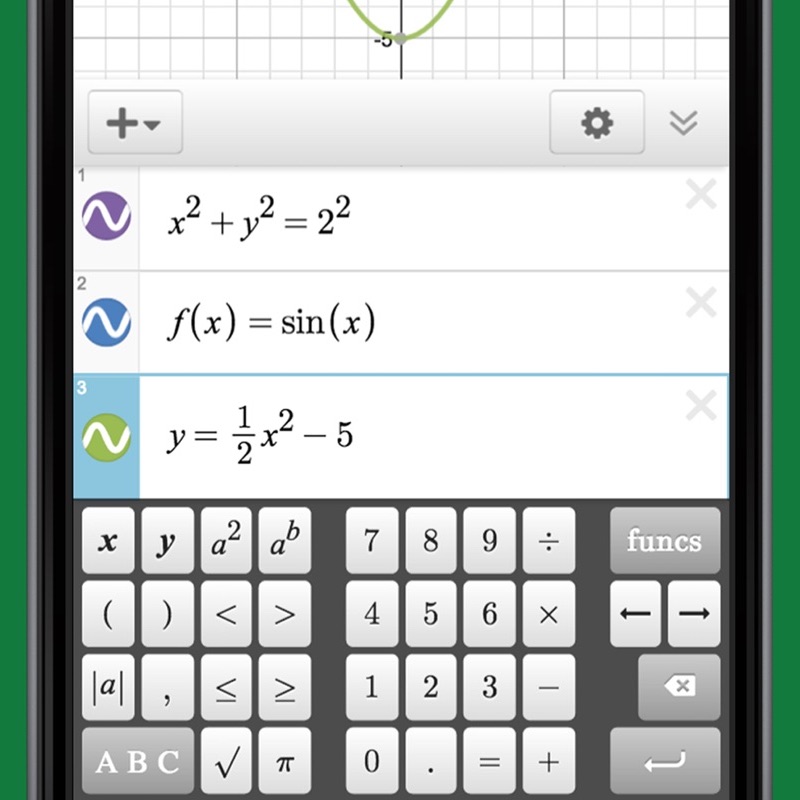Toggle the green parabola's visibility
This screenshot has height=800, width=800.
point(106,436)
